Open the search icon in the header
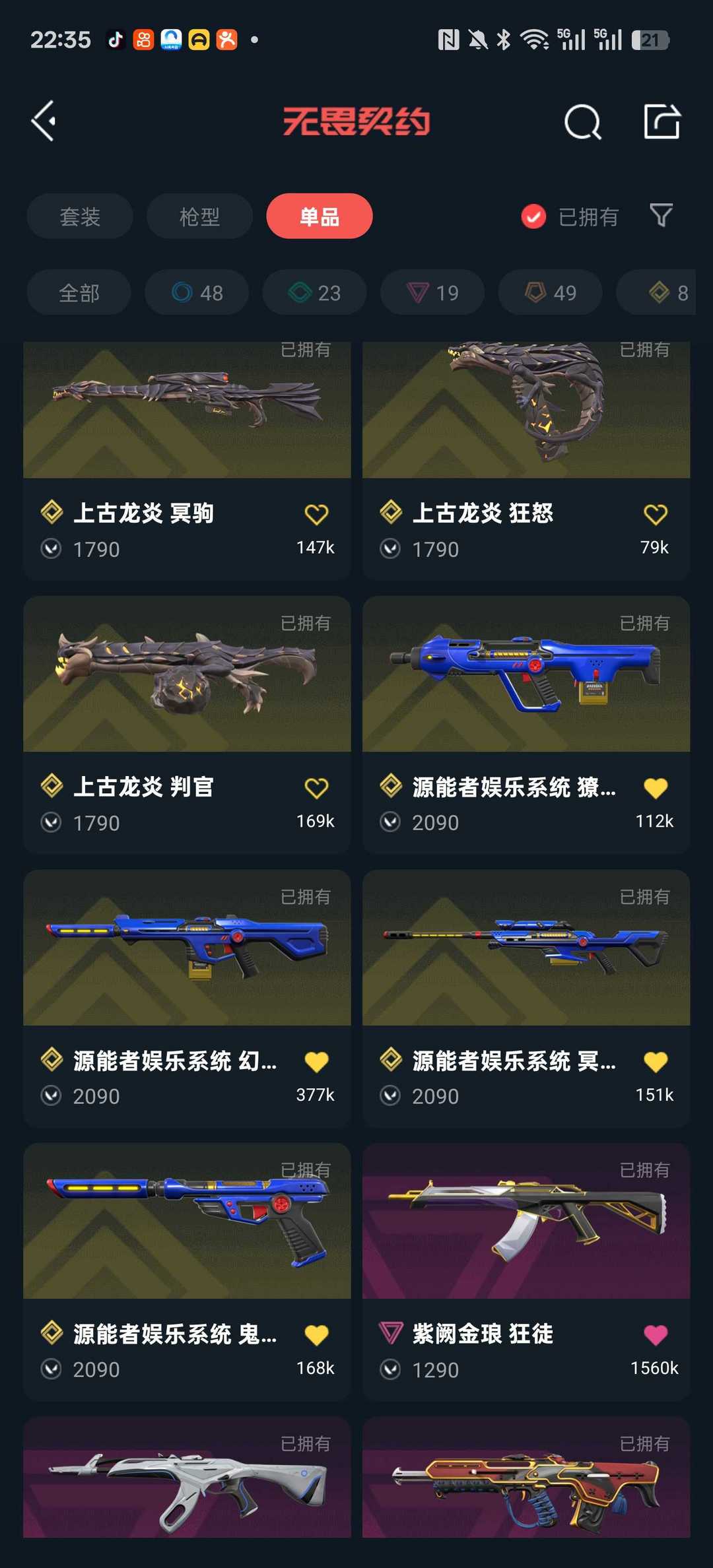 582,122
